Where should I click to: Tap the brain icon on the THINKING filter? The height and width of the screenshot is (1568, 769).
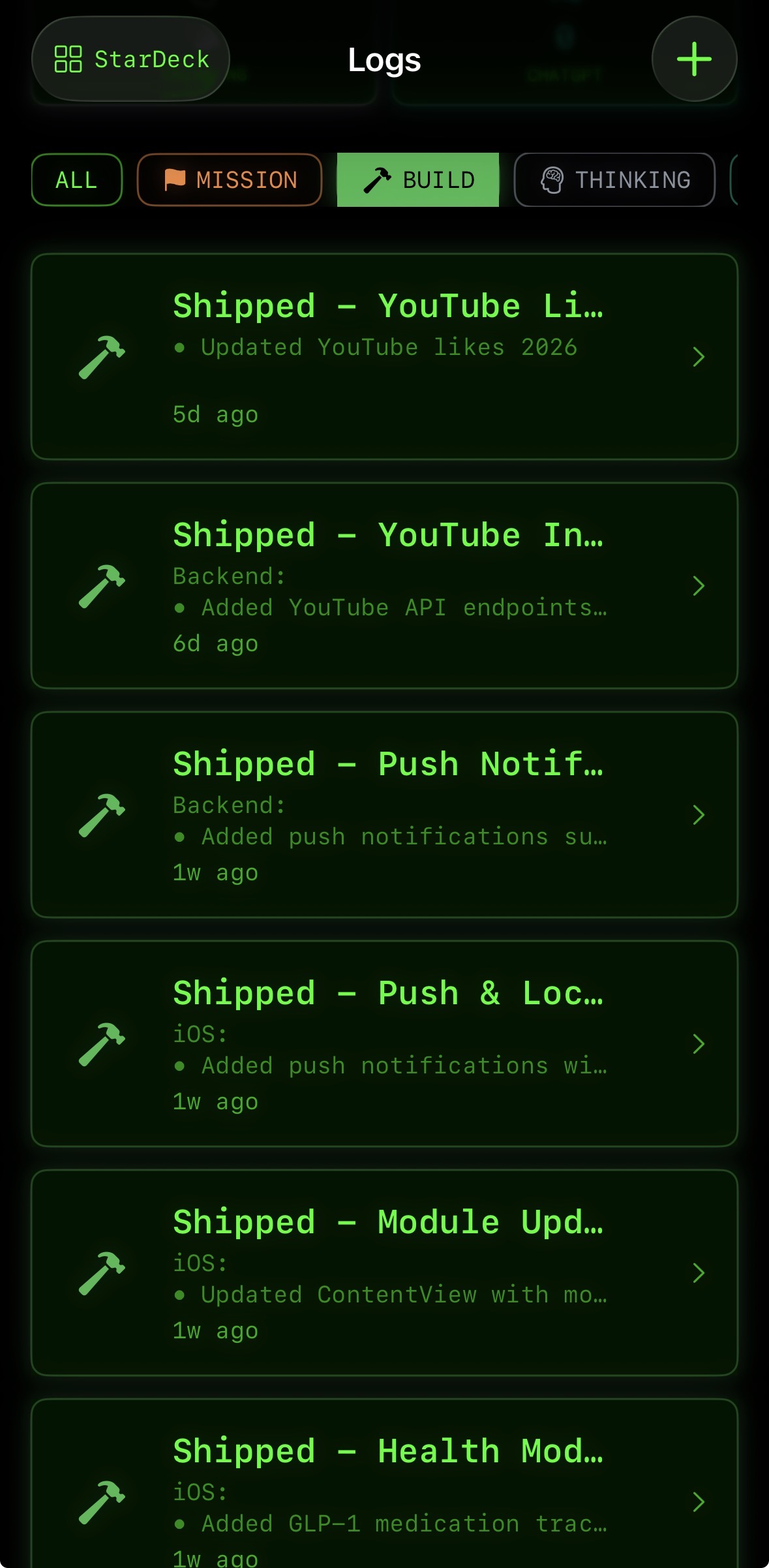pyautogui.click(x=551, y=179)
